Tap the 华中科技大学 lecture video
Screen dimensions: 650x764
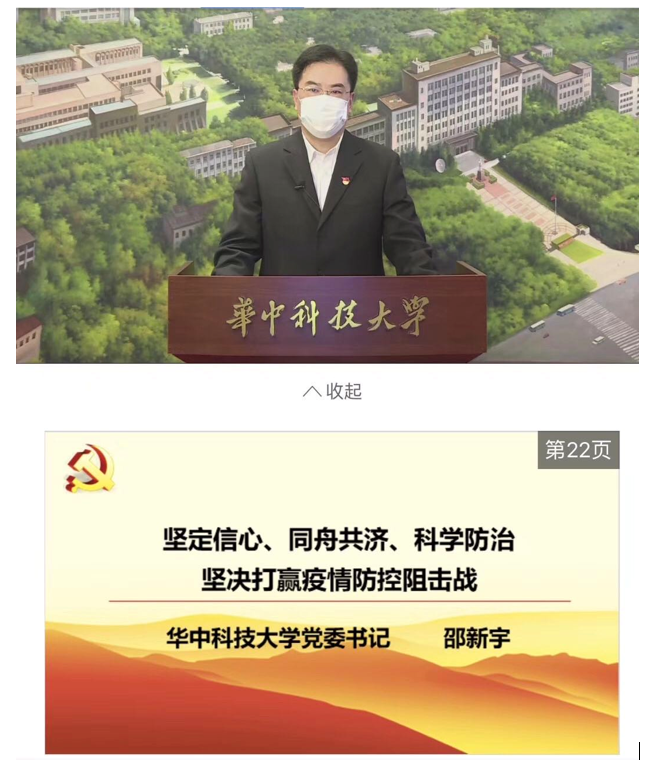pyautogui.click(x=327, y=185)
